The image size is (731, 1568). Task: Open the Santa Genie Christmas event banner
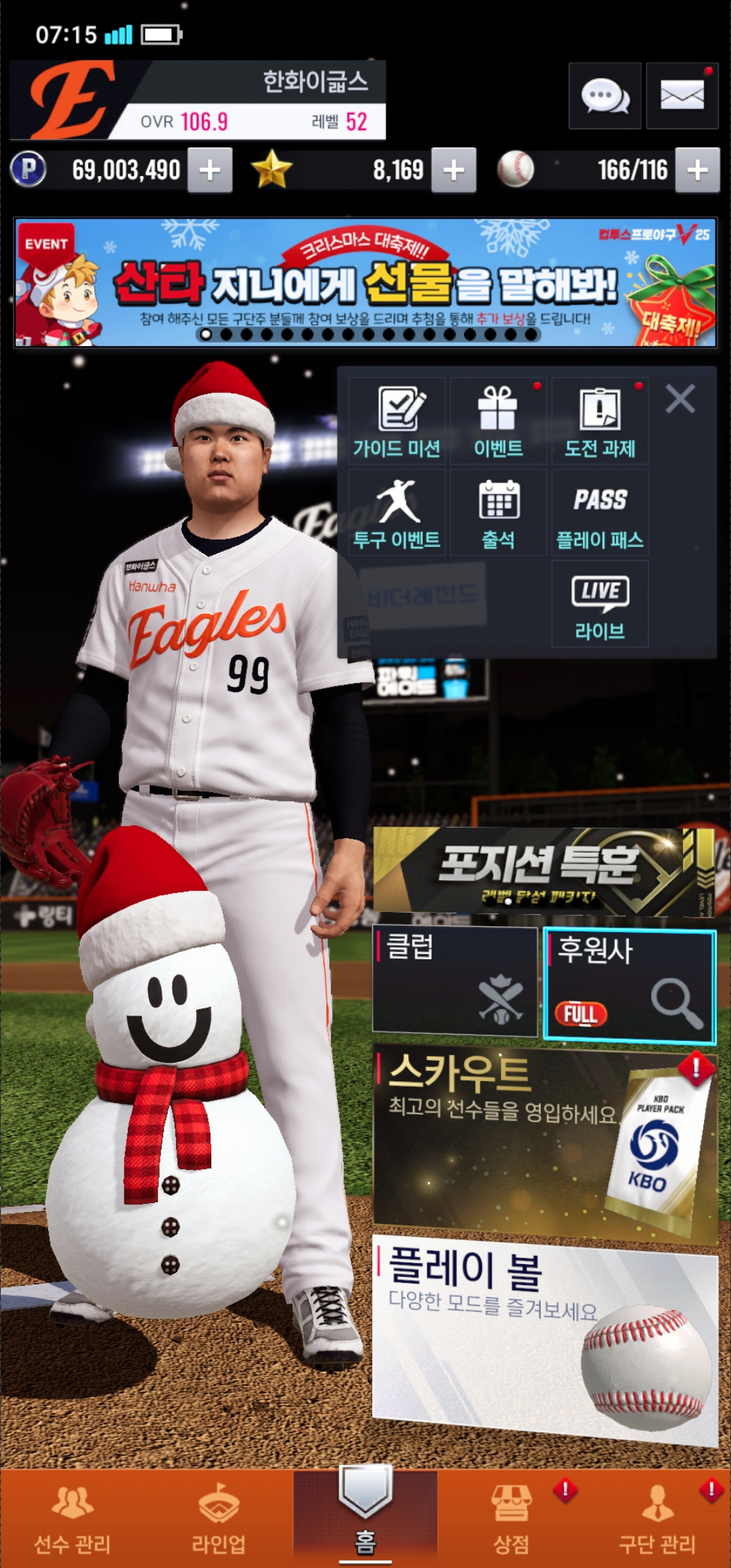(x=365, y=282)
